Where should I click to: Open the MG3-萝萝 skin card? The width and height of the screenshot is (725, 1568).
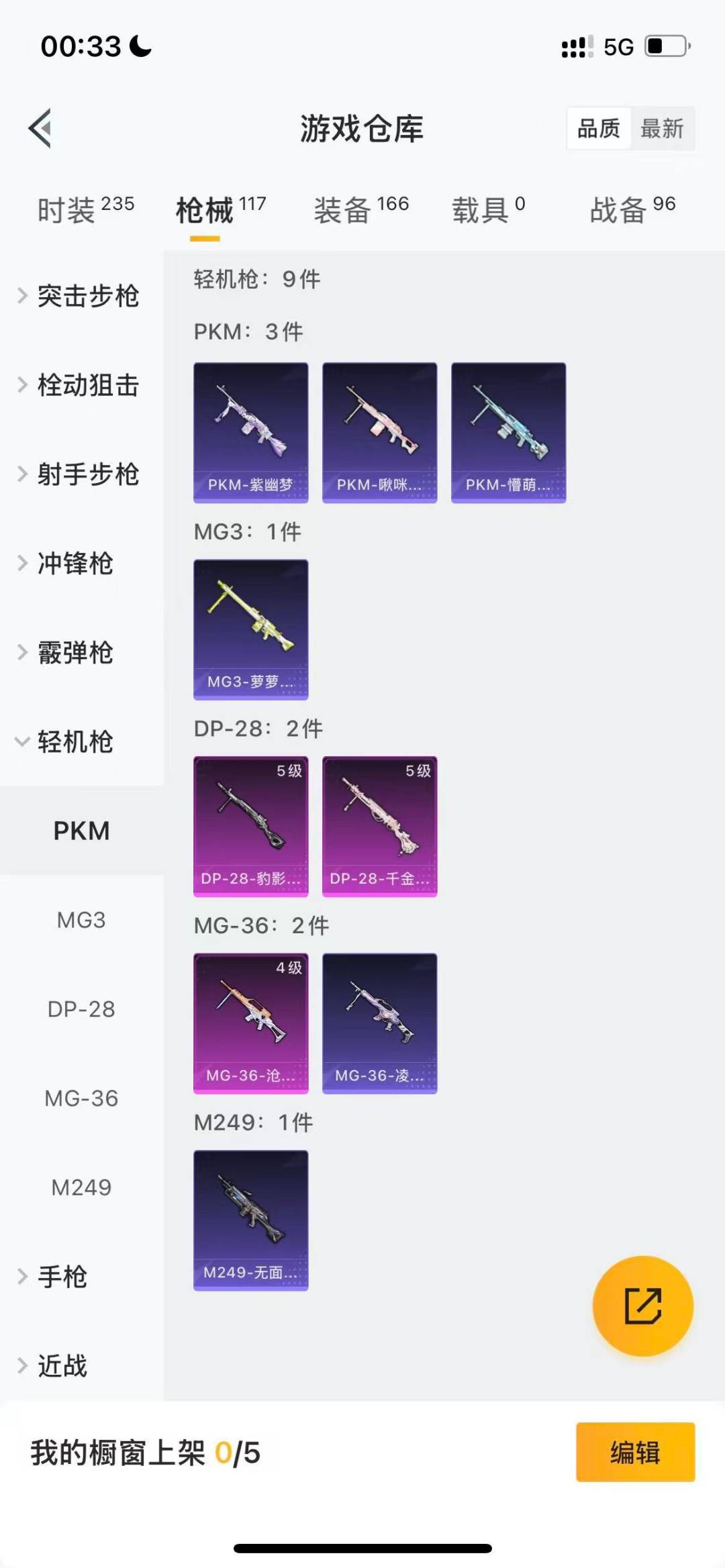pyautogui.click(x=250, y=627)
